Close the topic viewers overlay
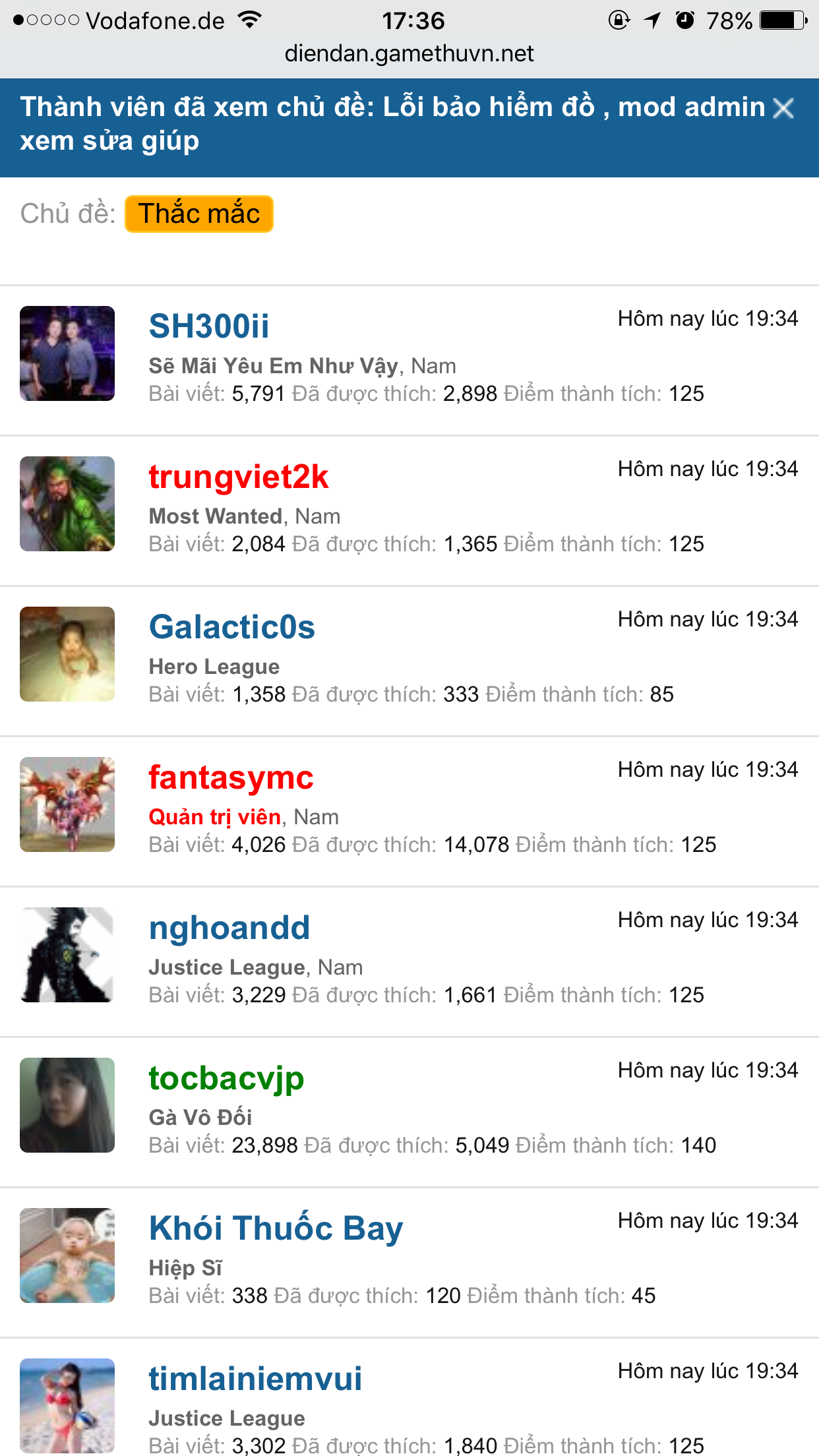 [x=783, y=108]
